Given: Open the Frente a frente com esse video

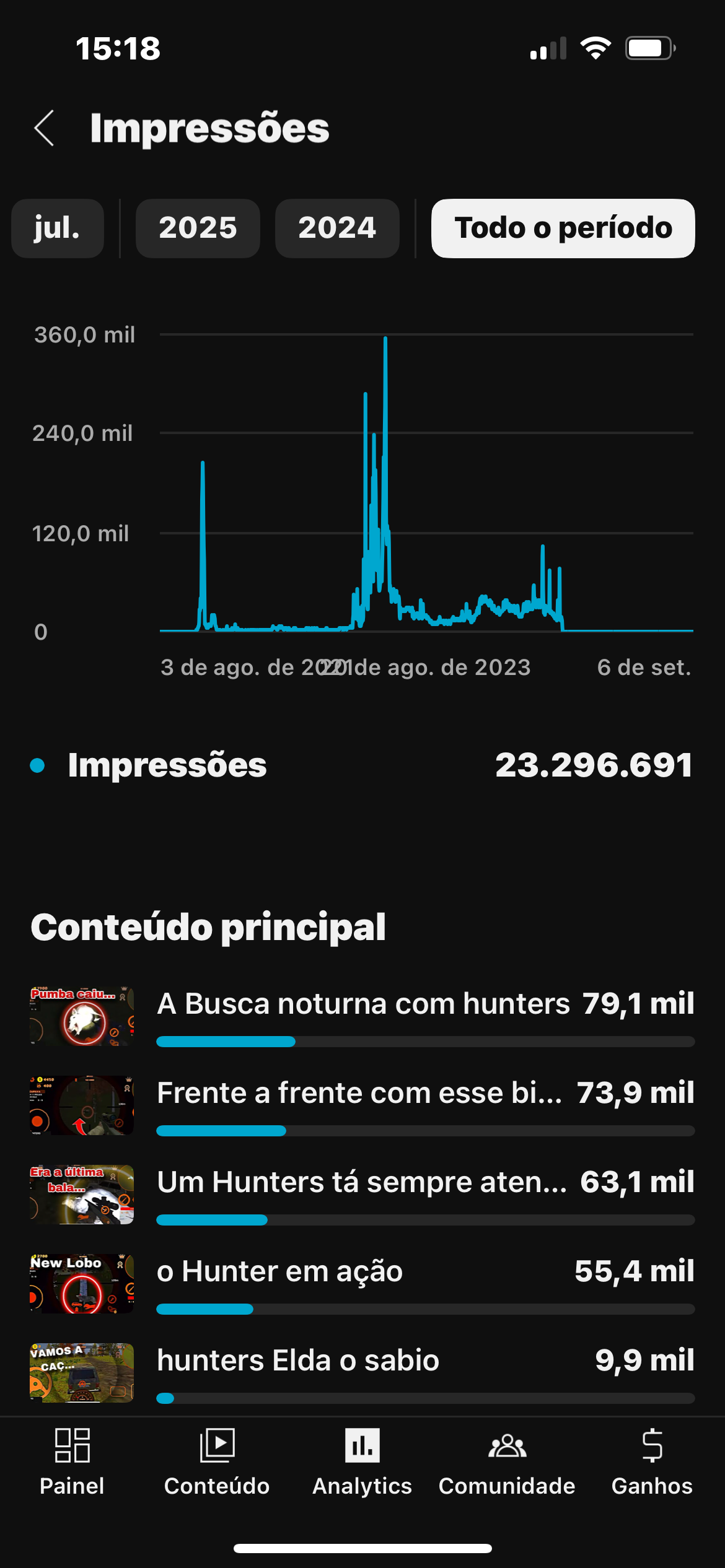Looking at the screenshot, I should [359, 1094].
